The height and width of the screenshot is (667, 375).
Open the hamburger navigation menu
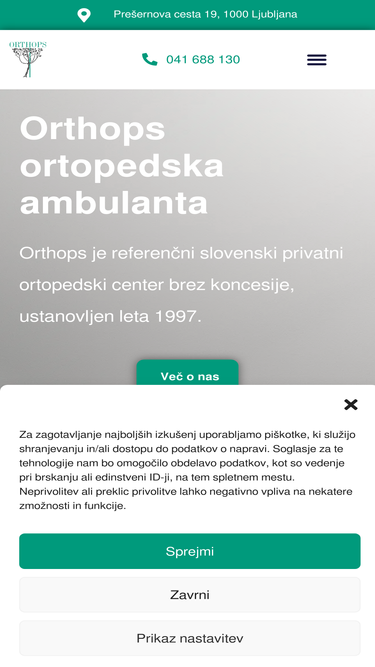[x=317, y=60]
